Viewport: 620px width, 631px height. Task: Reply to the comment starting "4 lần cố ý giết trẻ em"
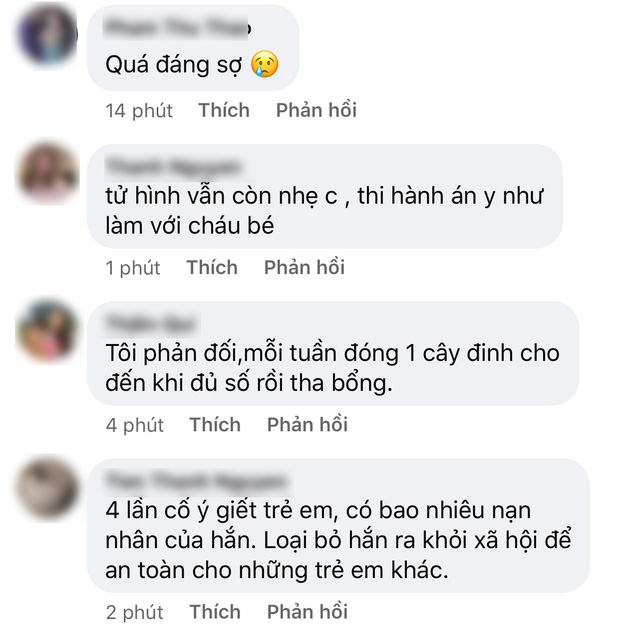tap(307, 611)
